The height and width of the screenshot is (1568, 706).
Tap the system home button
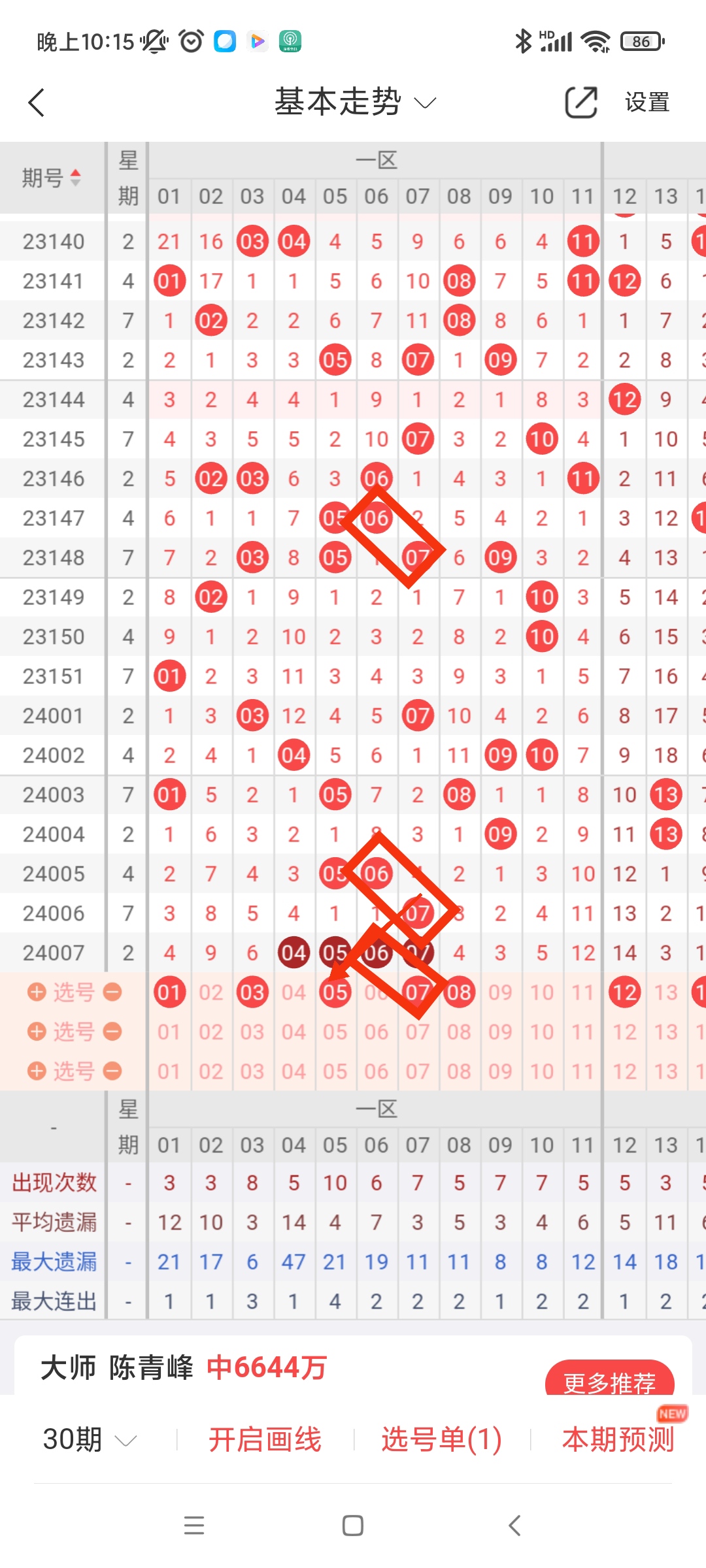(353, 1526)
